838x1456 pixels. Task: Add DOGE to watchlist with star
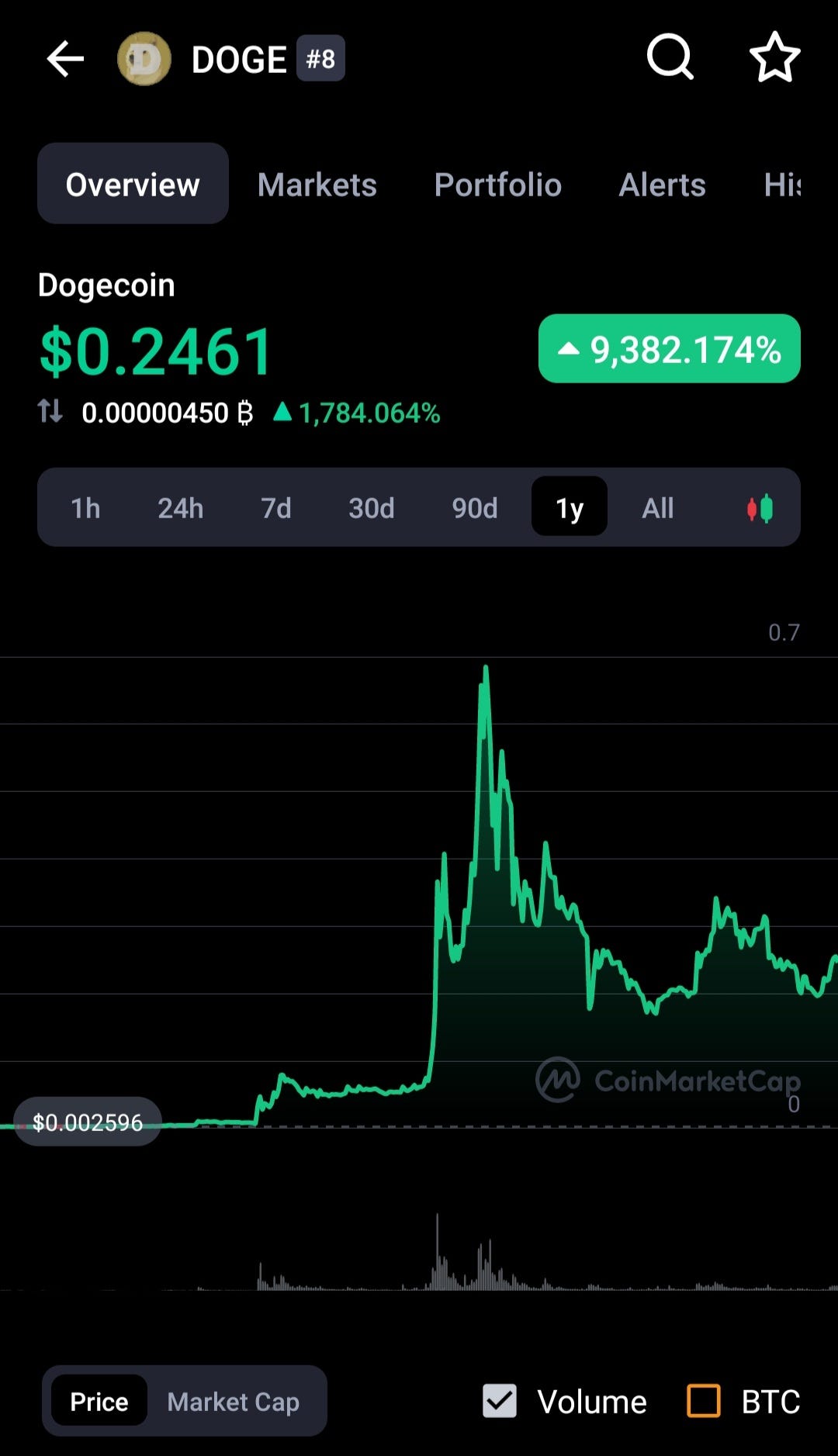[x=774, y=57]
